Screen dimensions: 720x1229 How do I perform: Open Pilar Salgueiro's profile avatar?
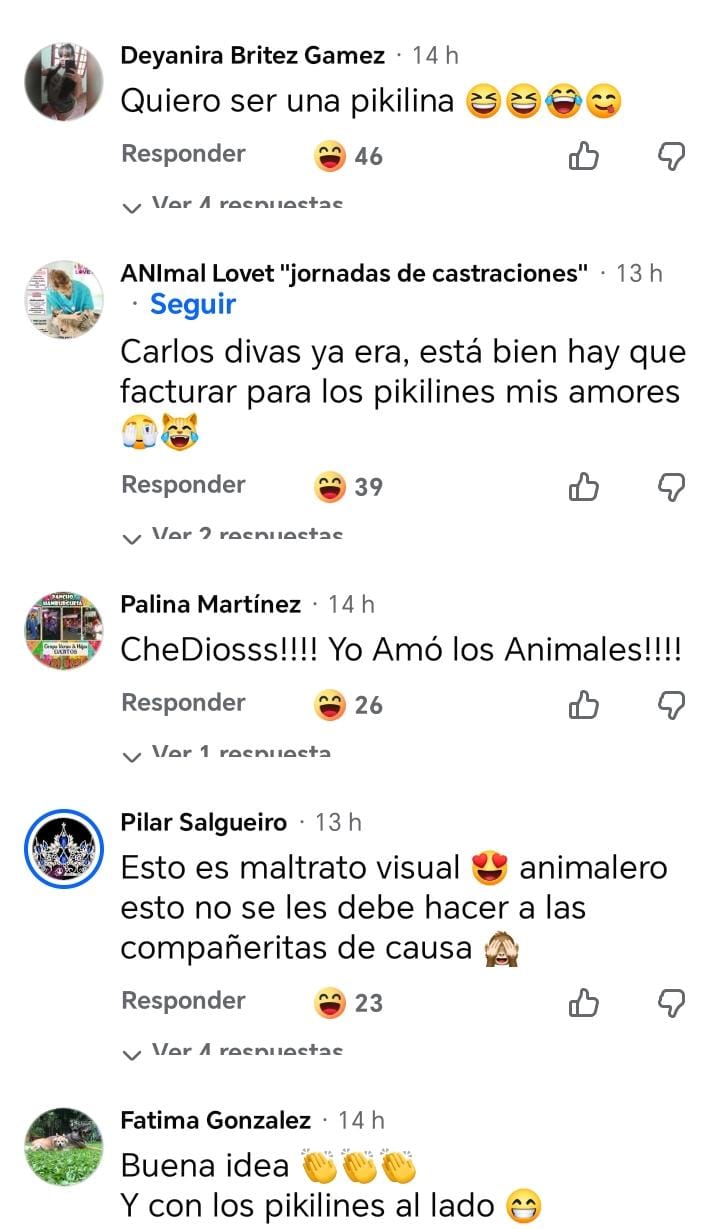[x=64, y=848]
